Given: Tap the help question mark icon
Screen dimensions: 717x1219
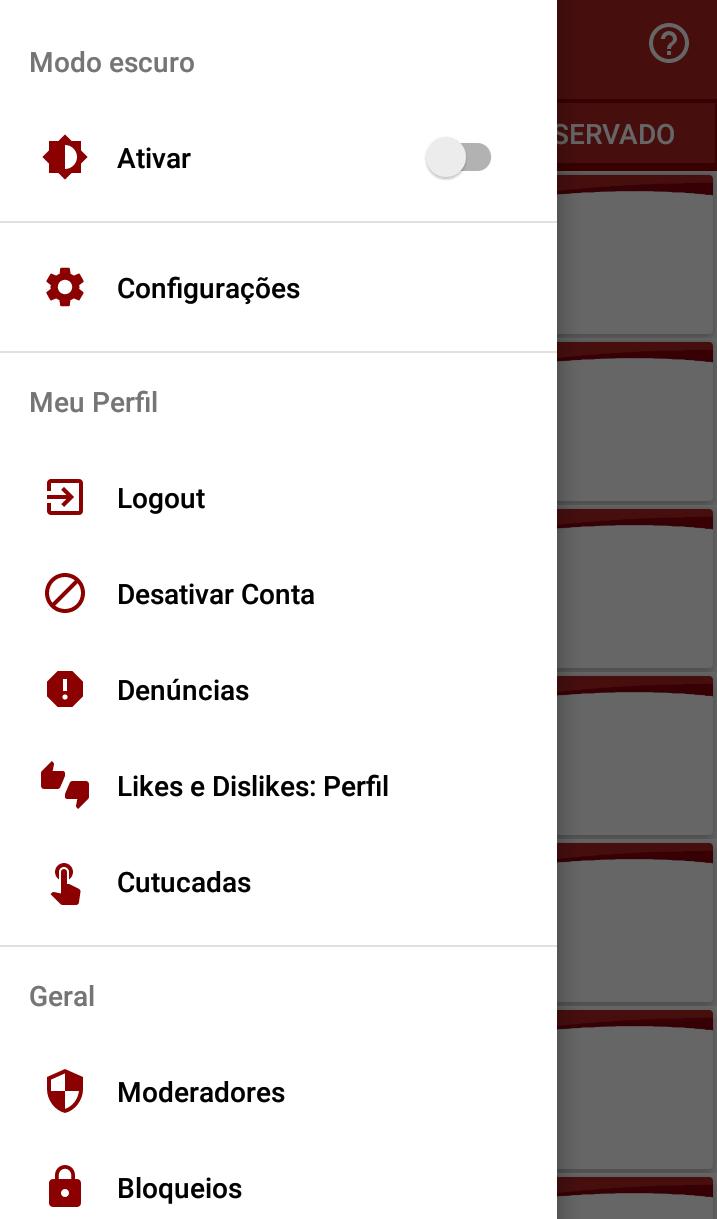Looking at the screenshot, I should pyautogui.click(x=669, y=44).
